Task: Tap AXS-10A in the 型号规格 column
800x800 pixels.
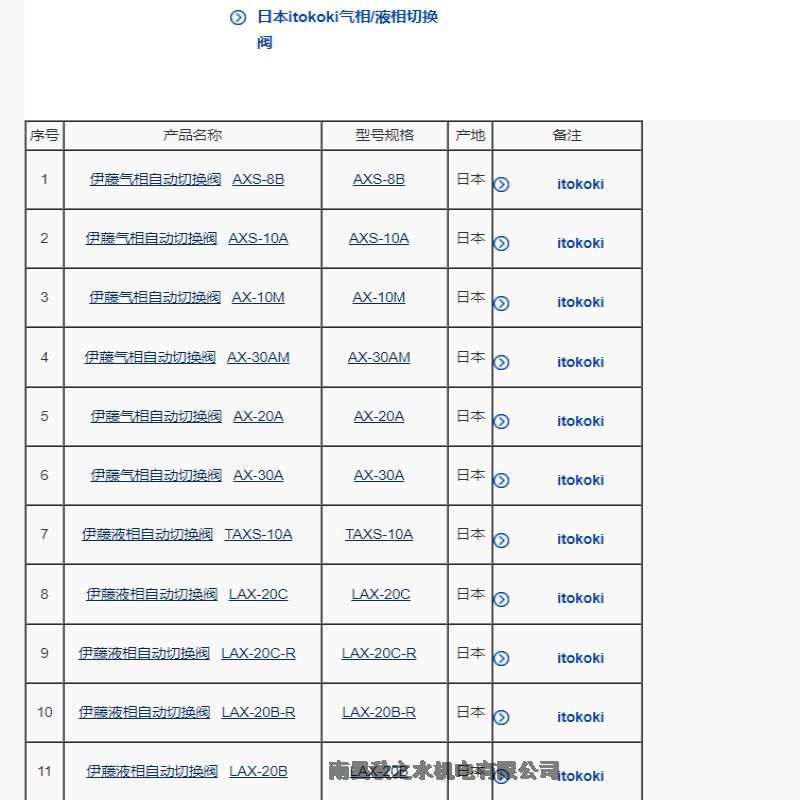Action: 379,239
